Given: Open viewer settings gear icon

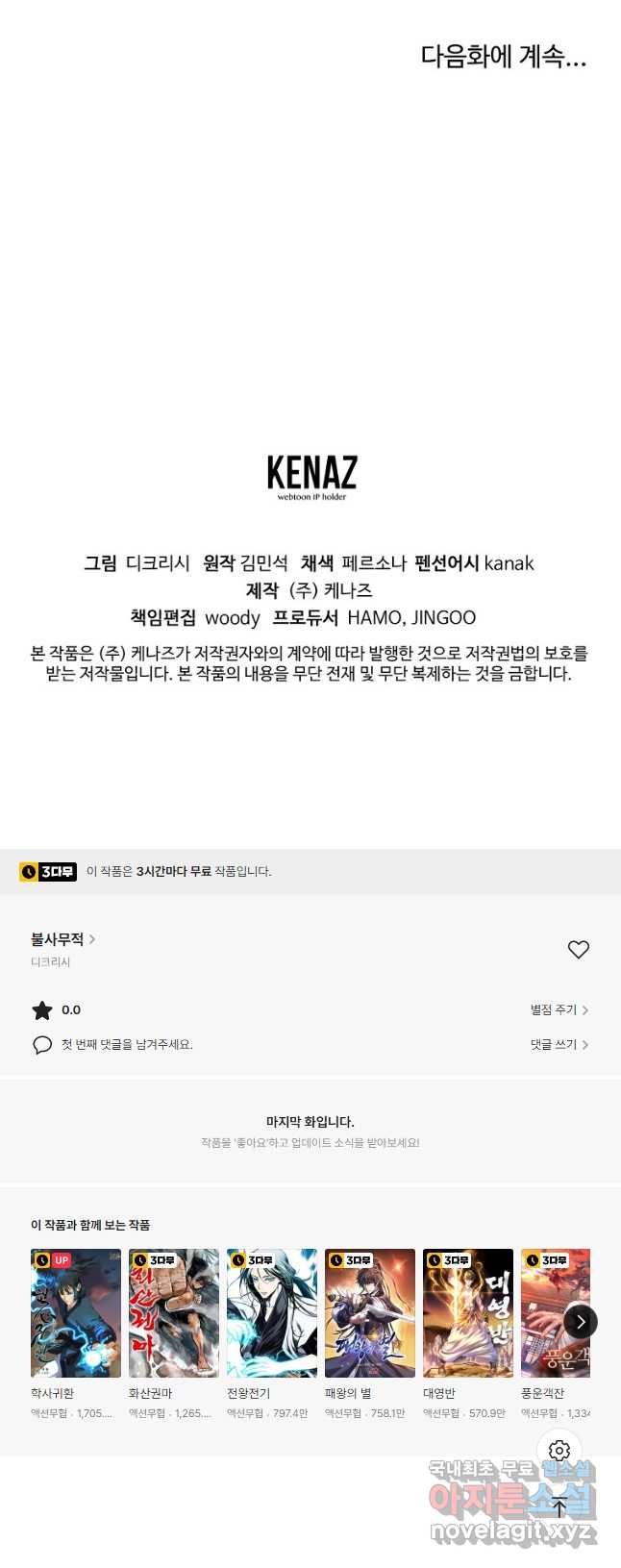Looking at the screenshot, I should (559, 1450).
